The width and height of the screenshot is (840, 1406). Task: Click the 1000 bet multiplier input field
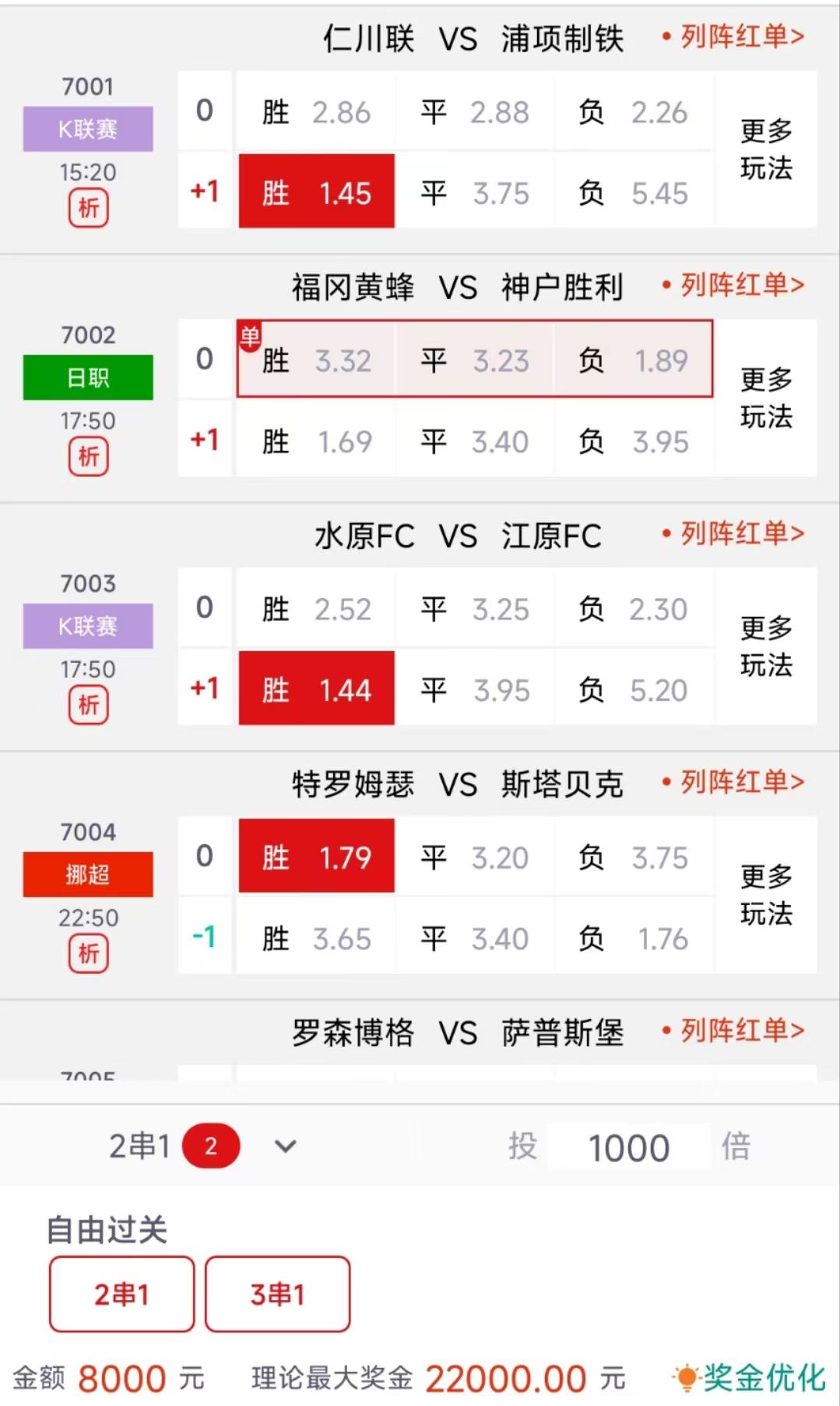(627, 1145)
